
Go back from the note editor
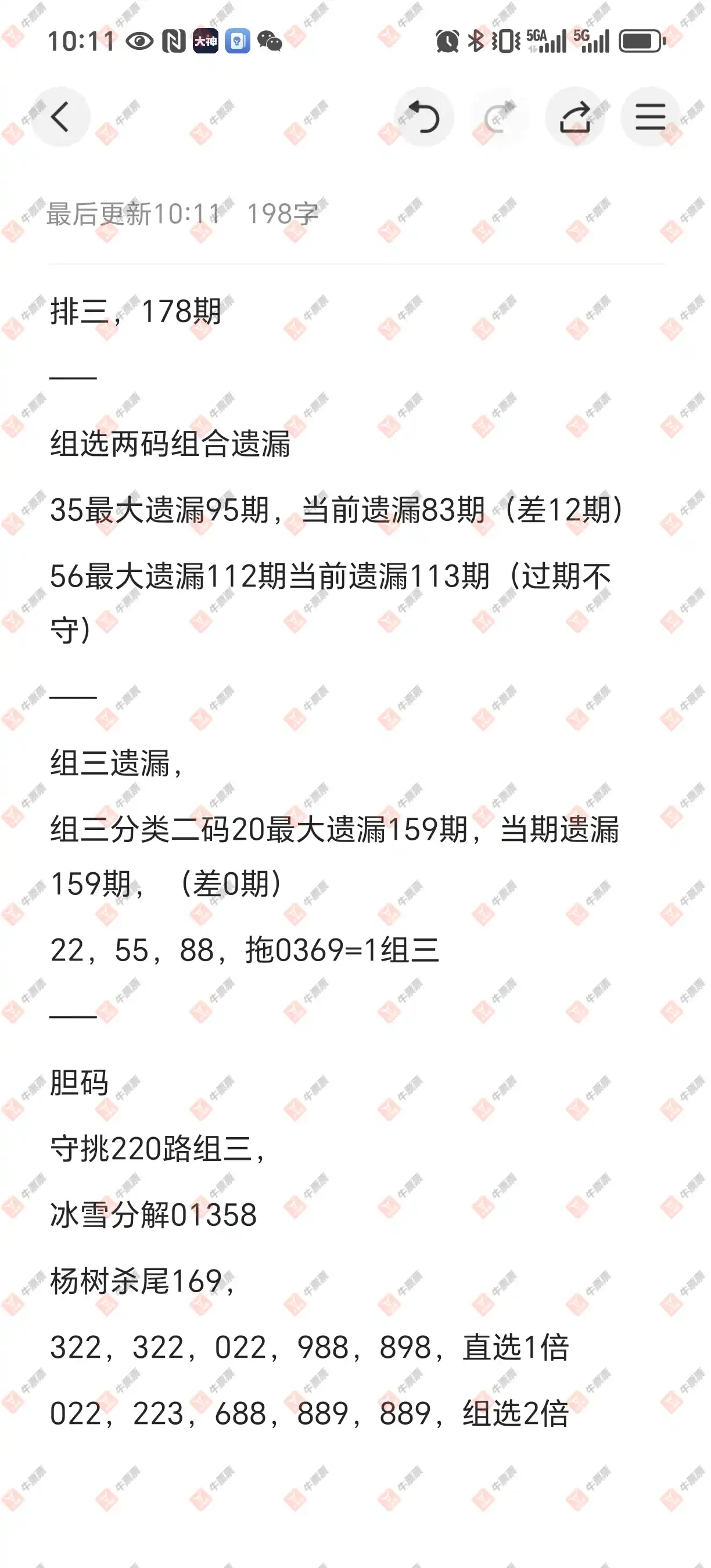pos(60,116)
